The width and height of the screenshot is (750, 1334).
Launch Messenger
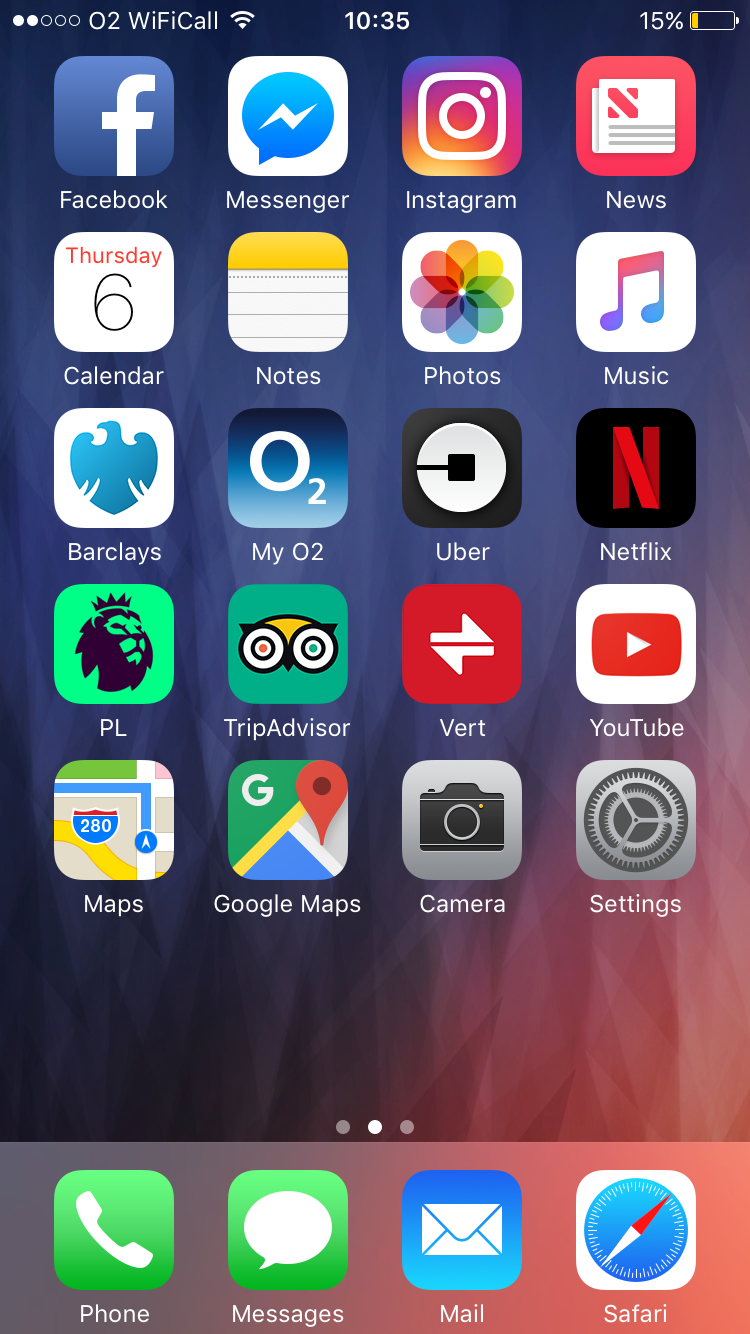[x=288, y=116]
